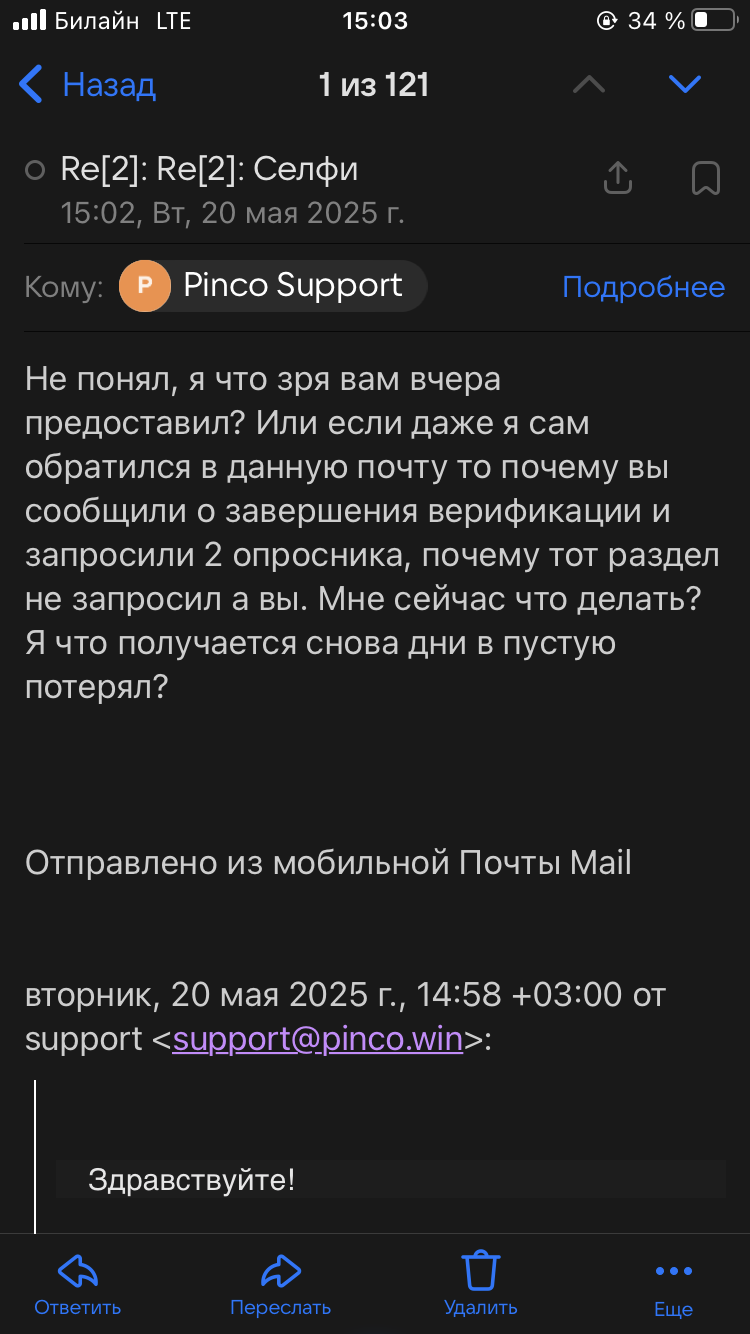Forward email with Переслать

[x=280, y=1284]
